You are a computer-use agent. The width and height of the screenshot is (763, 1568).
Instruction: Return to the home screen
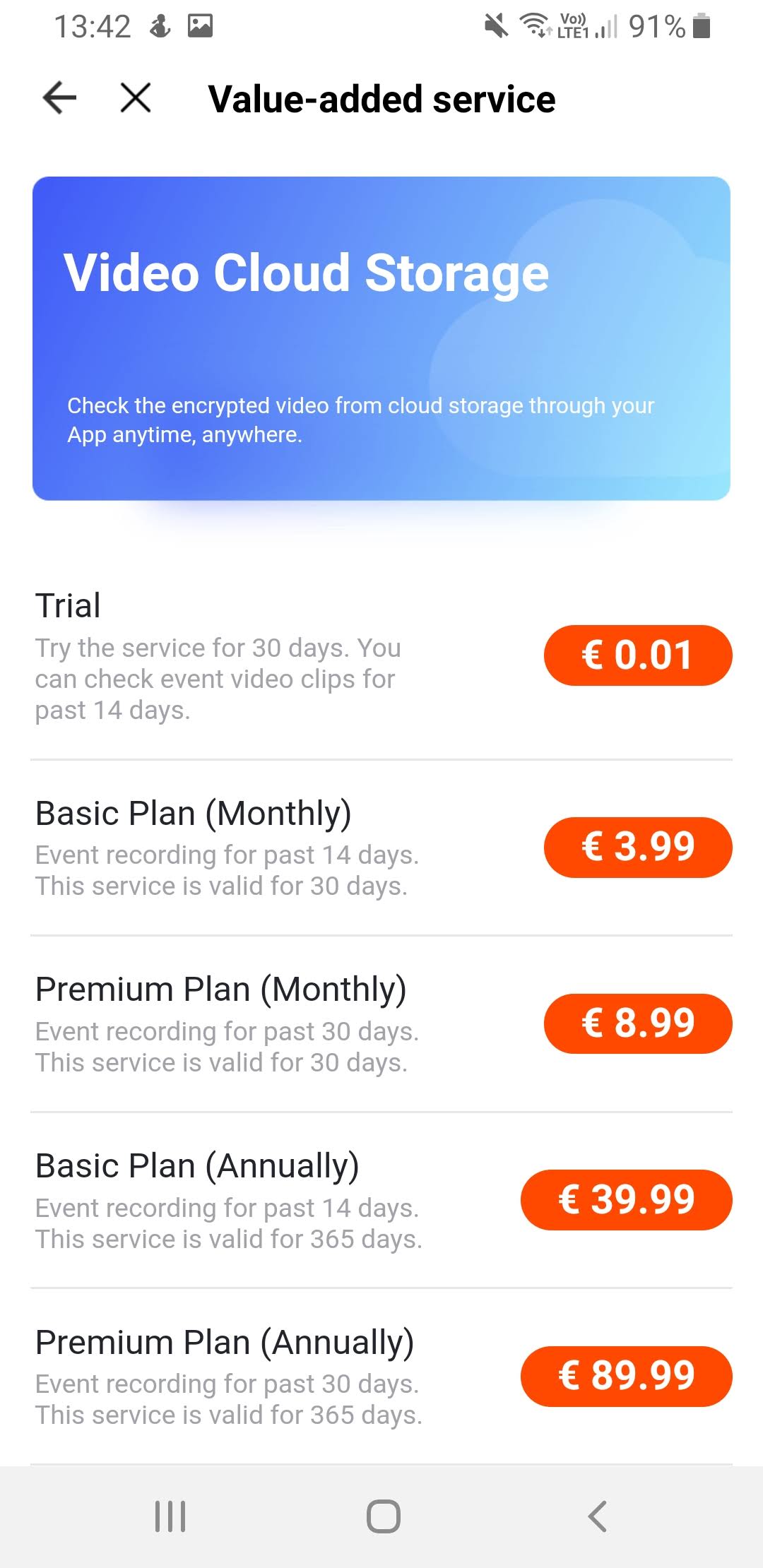click(383, 1516)
